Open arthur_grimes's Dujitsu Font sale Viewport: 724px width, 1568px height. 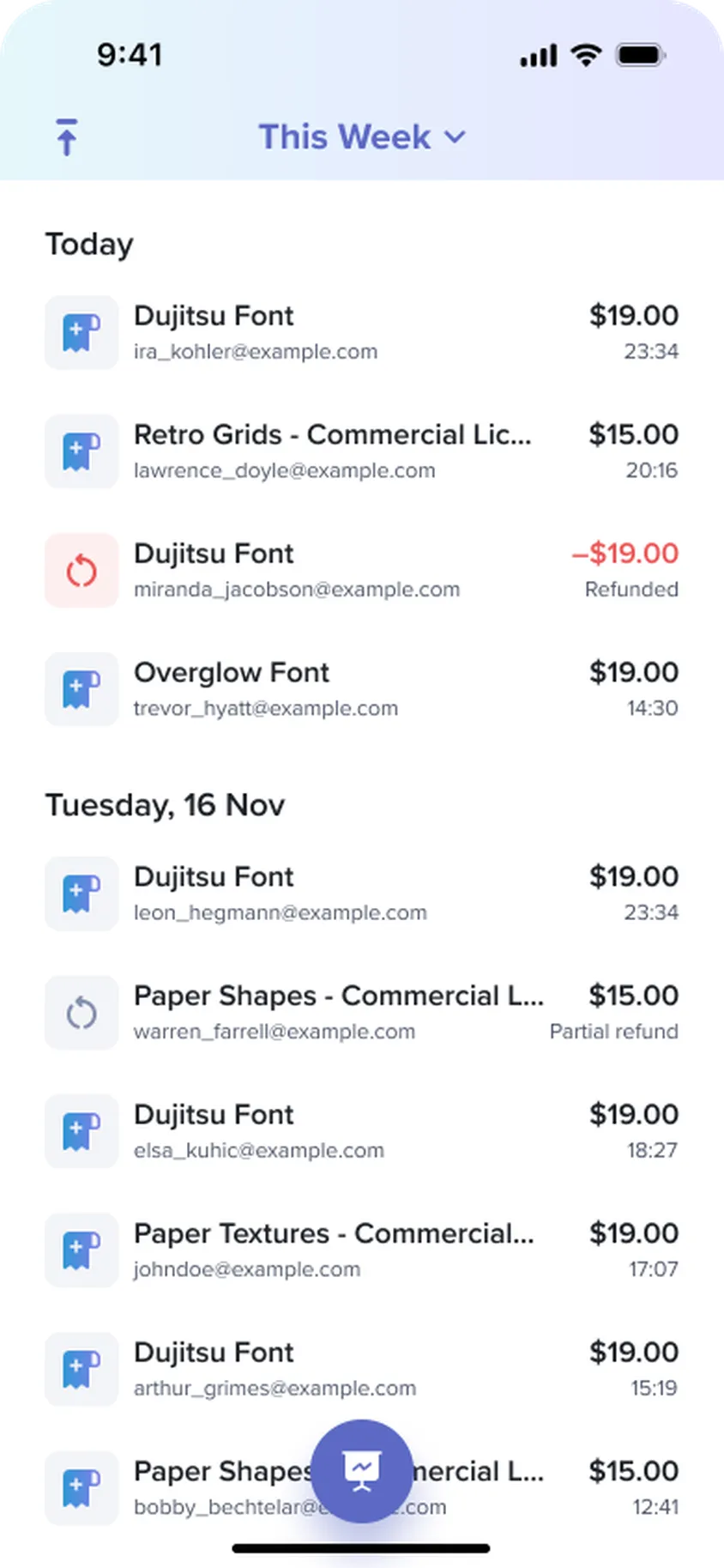[x=361, y=1369]
